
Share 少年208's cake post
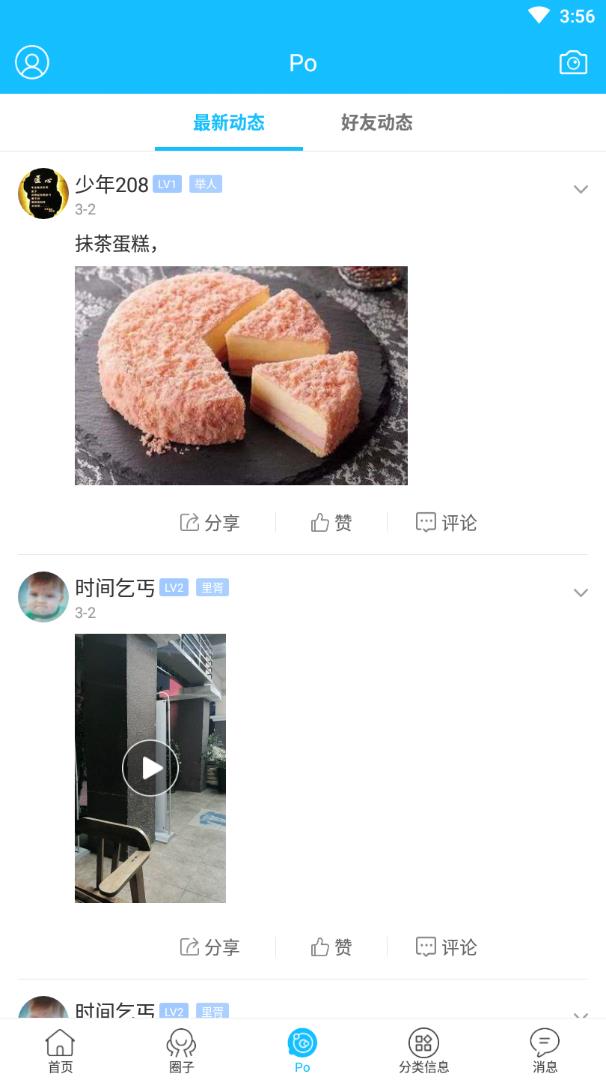(x=210, y=522)
